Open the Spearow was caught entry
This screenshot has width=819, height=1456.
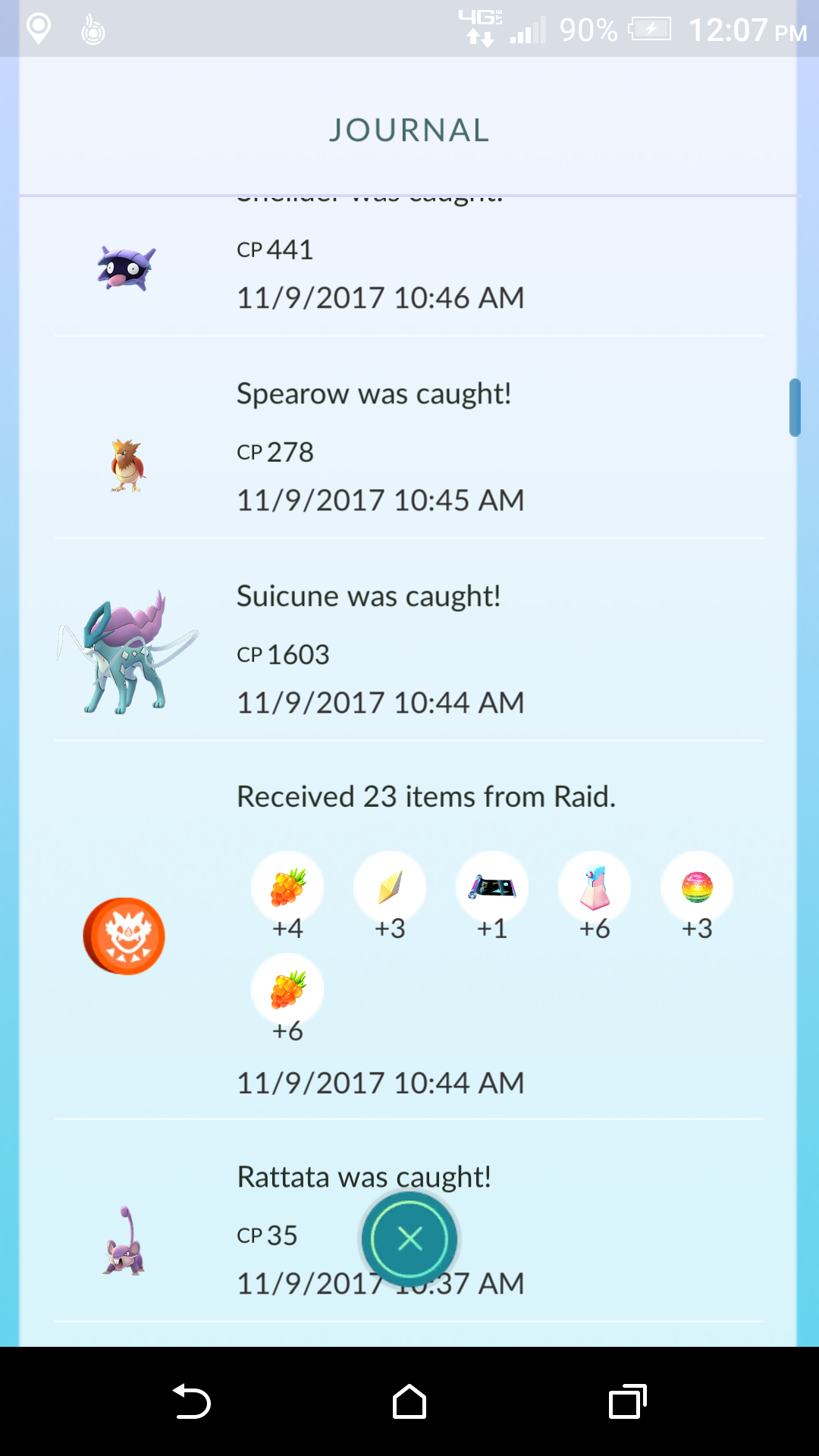[x=409, y=438]
